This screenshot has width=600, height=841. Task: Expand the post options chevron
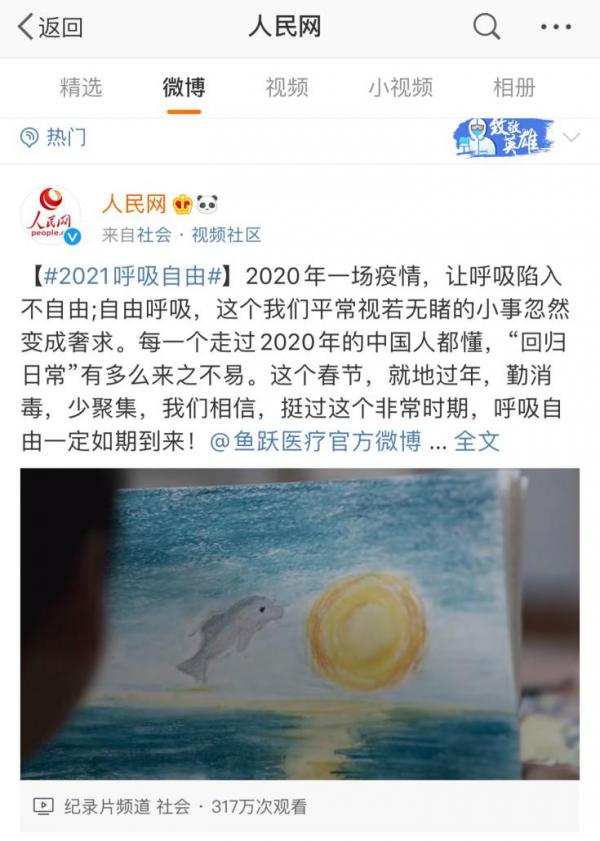[x=571, y=137]
